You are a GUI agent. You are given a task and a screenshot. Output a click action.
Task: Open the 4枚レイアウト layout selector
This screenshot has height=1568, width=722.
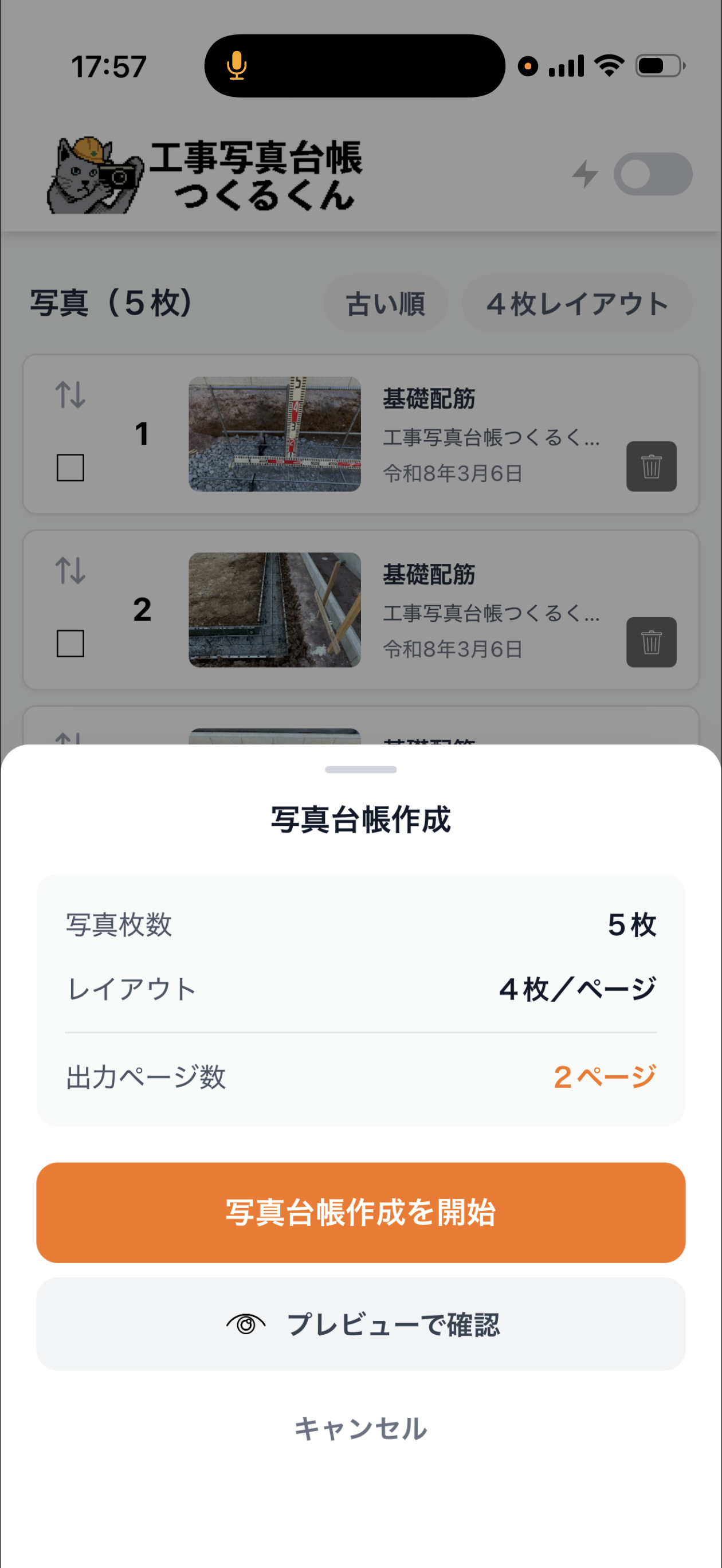577,304
